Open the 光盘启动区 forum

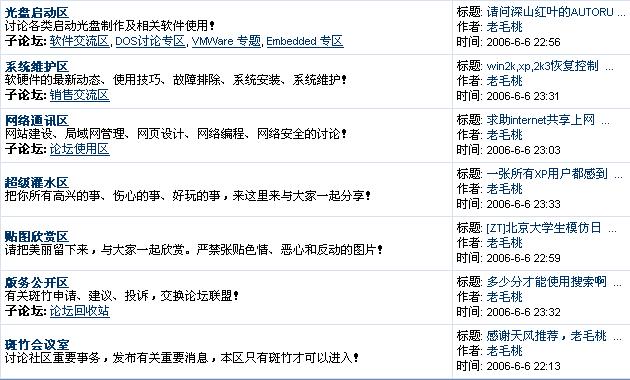pyautogui.click(x=37, y=12)
